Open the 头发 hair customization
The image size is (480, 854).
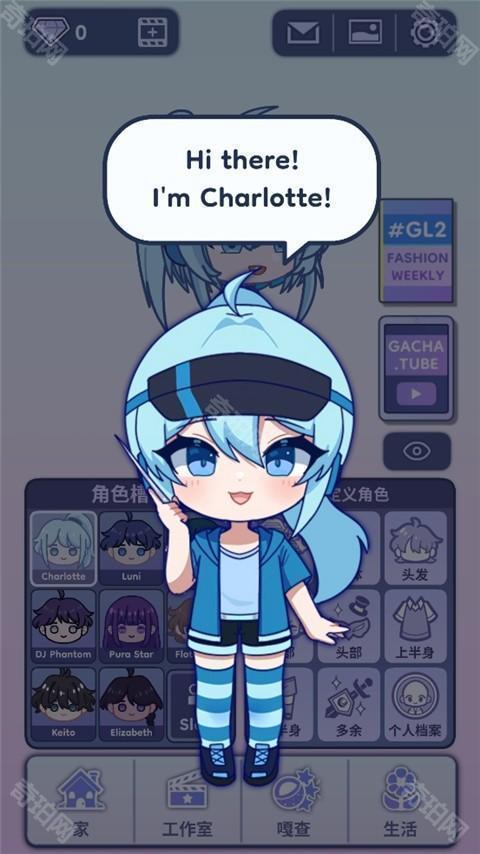tap(415, 548)
